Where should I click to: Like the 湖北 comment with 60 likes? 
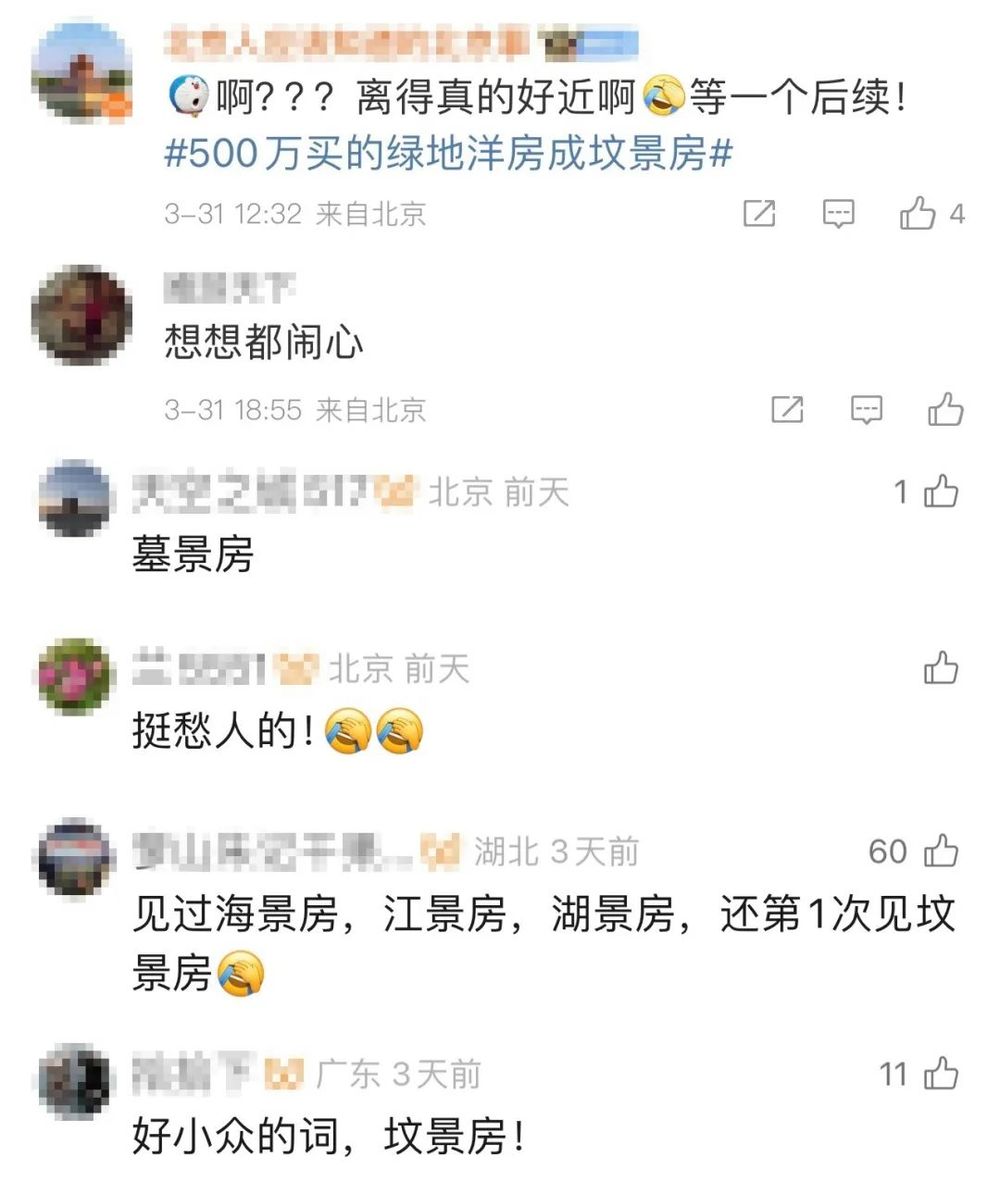click(941, 851)
